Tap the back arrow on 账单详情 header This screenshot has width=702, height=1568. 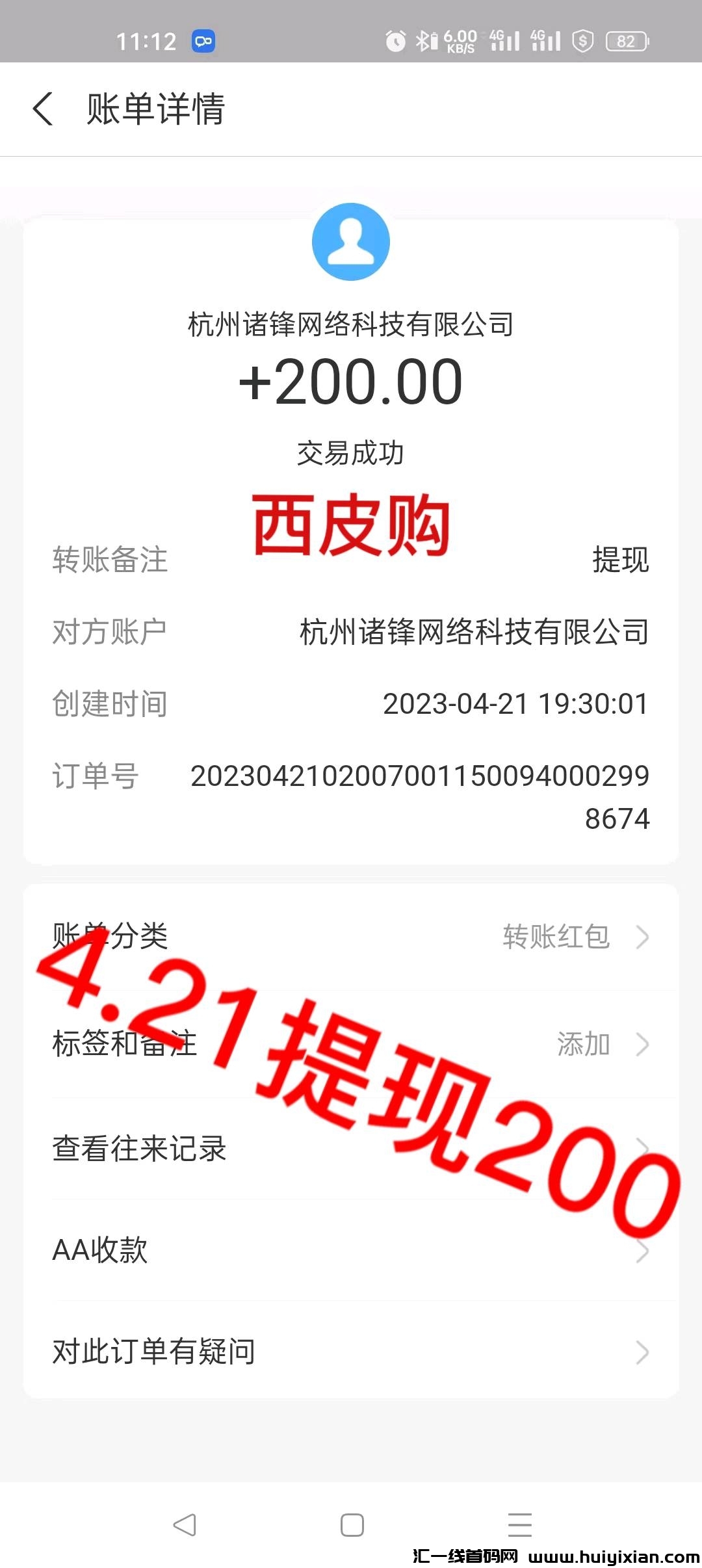pyautogui.click(x=43, y=110)
